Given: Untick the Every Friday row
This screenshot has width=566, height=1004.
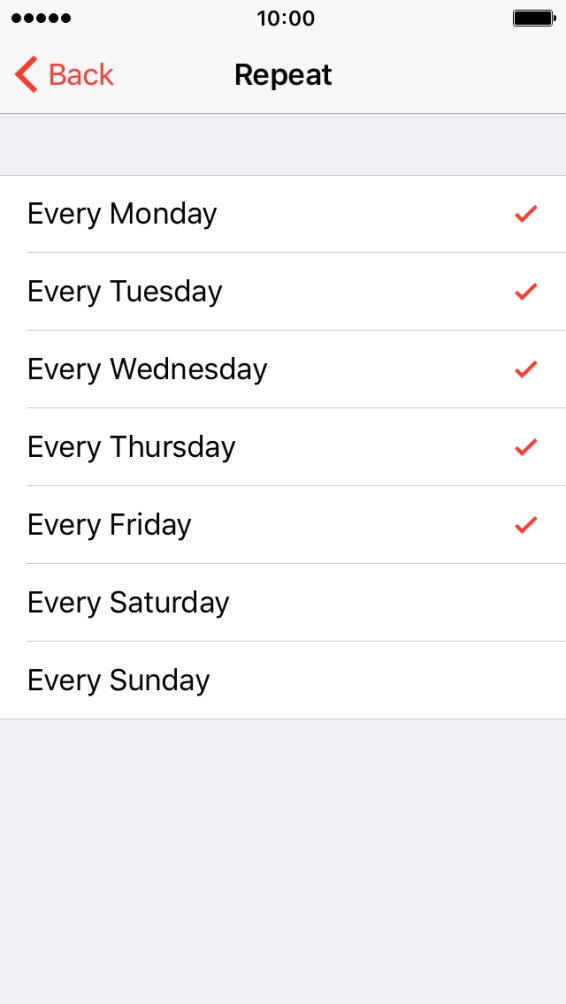Looking at the screenshot, I should coord(283,525).
